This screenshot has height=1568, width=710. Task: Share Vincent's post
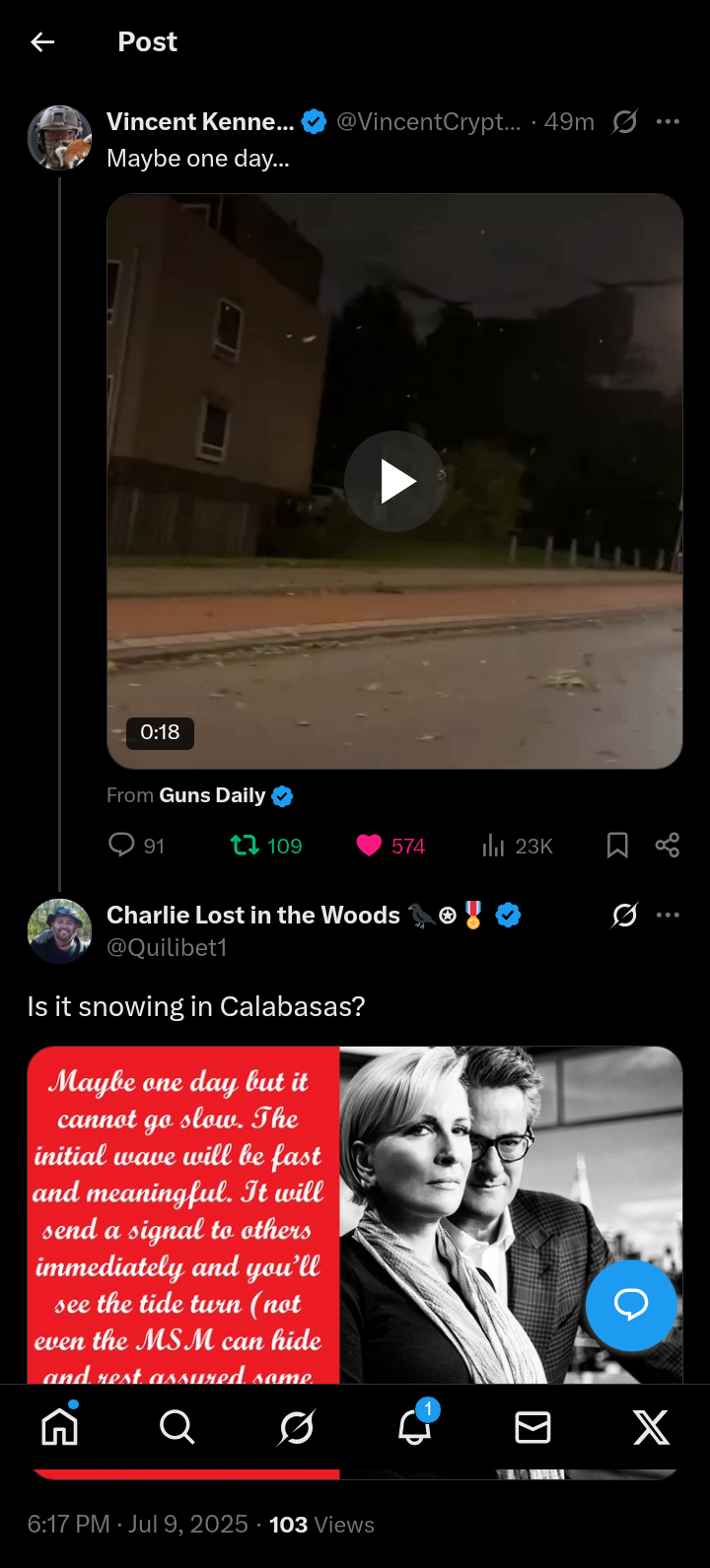[668, 846]
